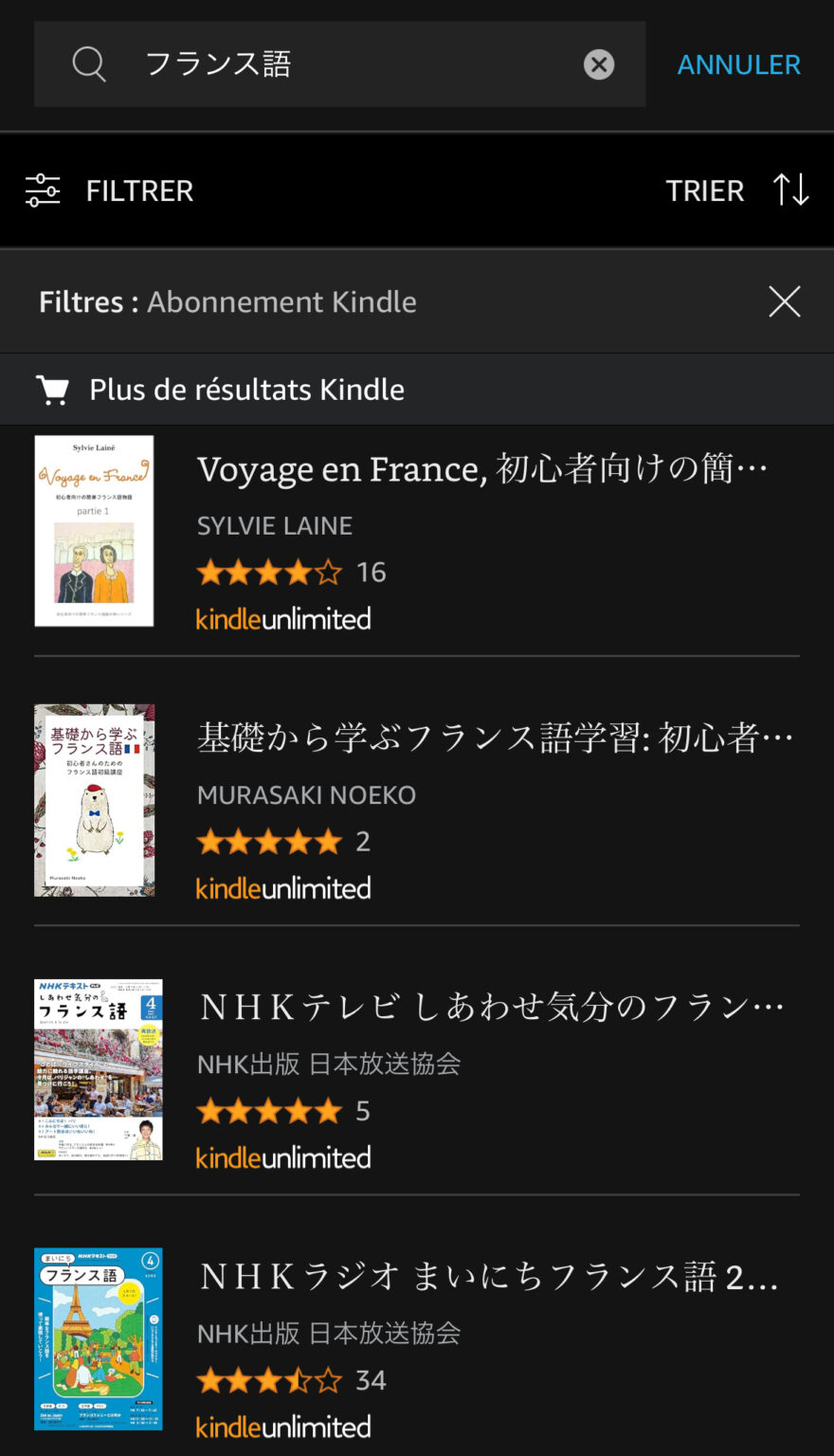Viewport: 834px width, 1456px height.
Task: Open the Plus de résultats Kindle entry
Action: [246, 389]
